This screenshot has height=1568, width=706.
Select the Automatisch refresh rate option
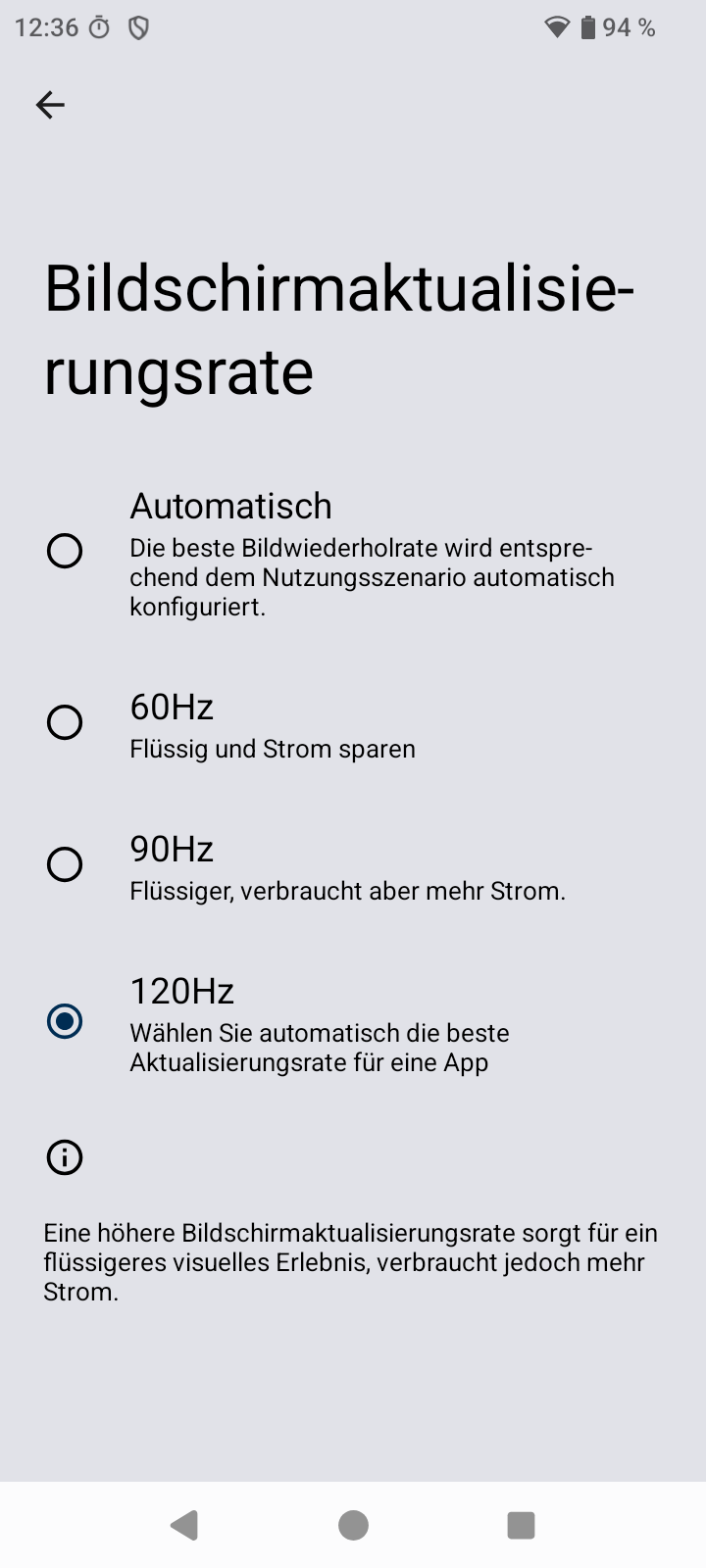coord(353,551)
